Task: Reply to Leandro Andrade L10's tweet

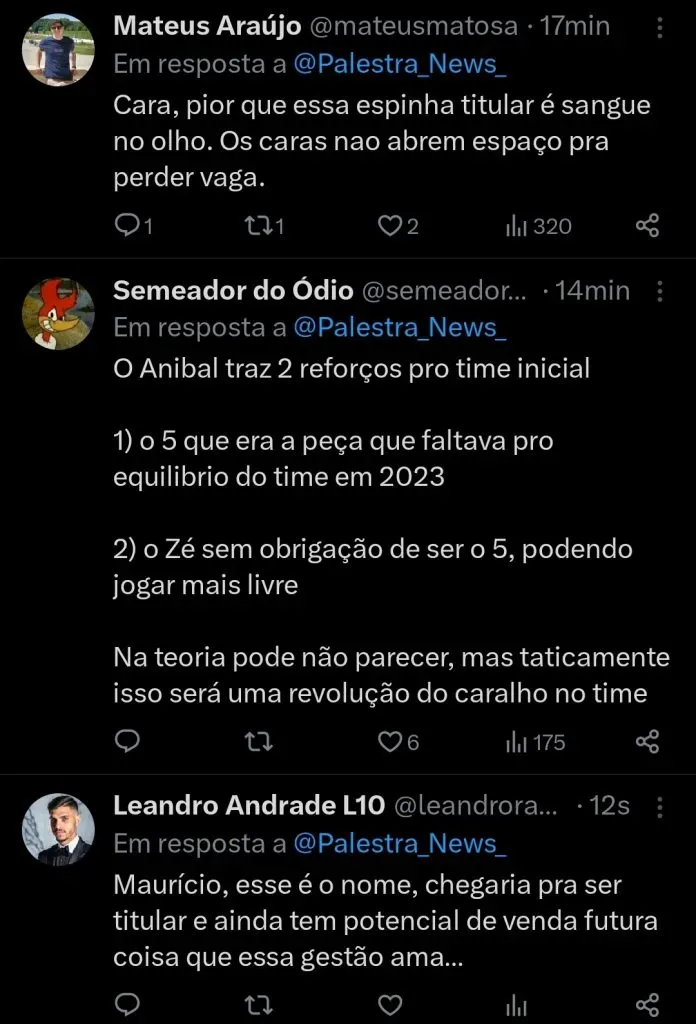Action: (127, 1003)
